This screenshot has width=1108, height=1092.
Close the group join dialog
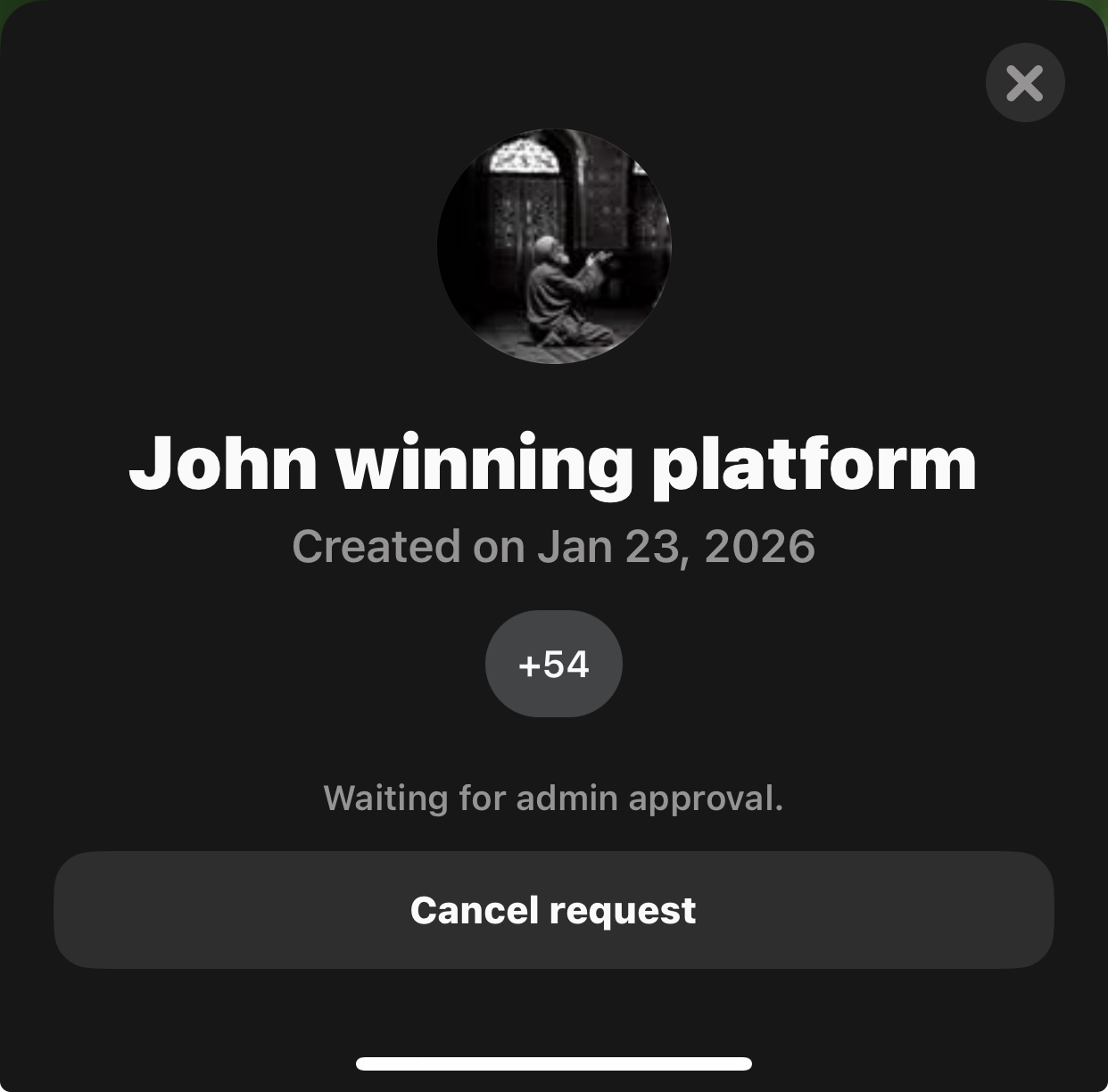coord(1025,83)
